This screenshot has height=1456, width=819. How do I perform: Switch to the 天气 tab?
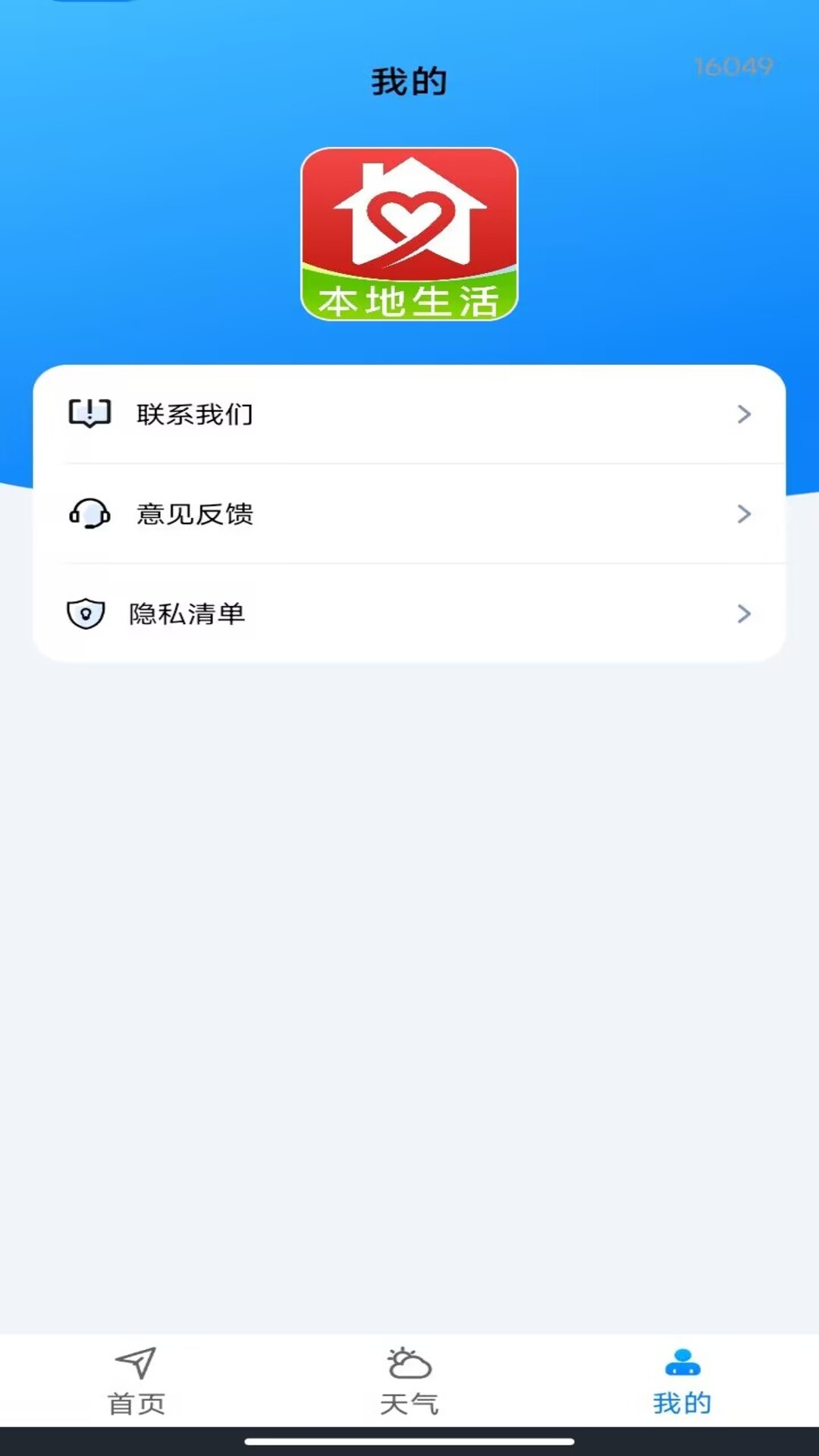point(409,1403)
